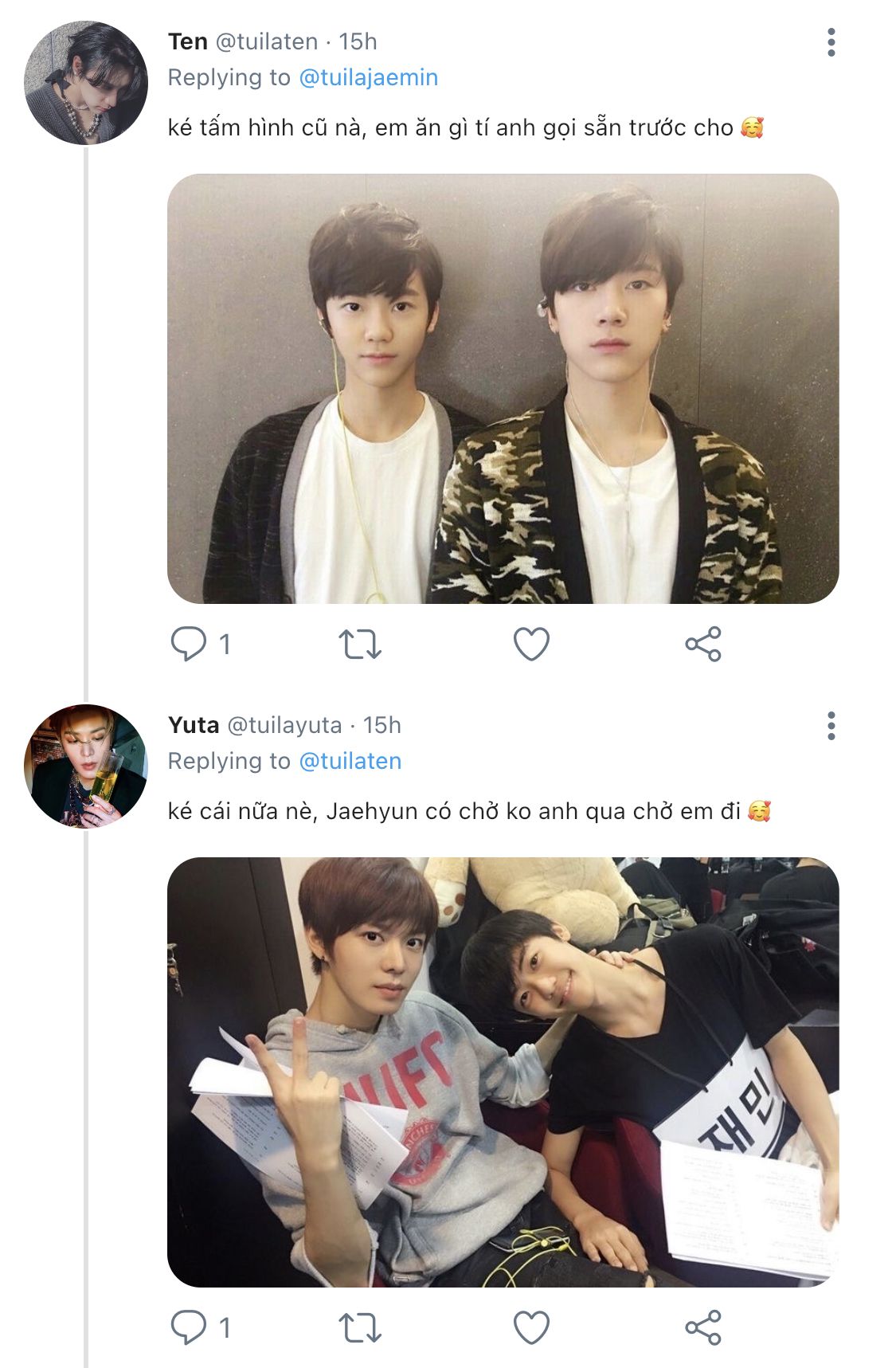Reply to Ten's tweet
This screenshot has height=1368, width=896.
[189, 644]
